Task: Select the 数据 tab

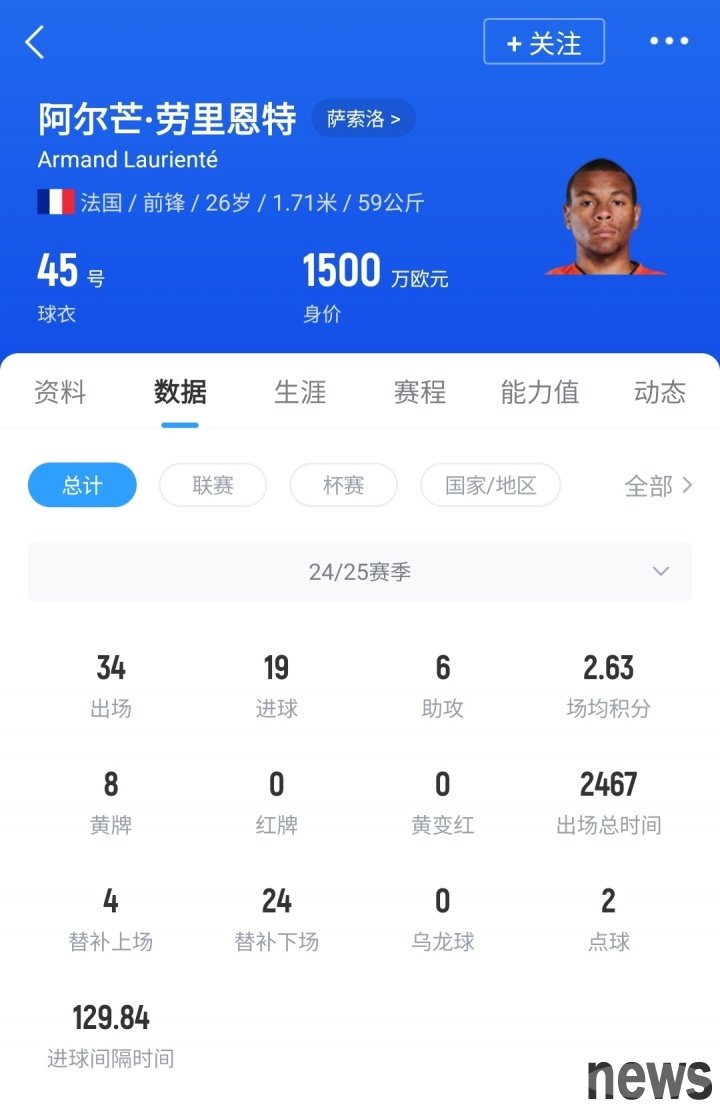Action: 180,392
